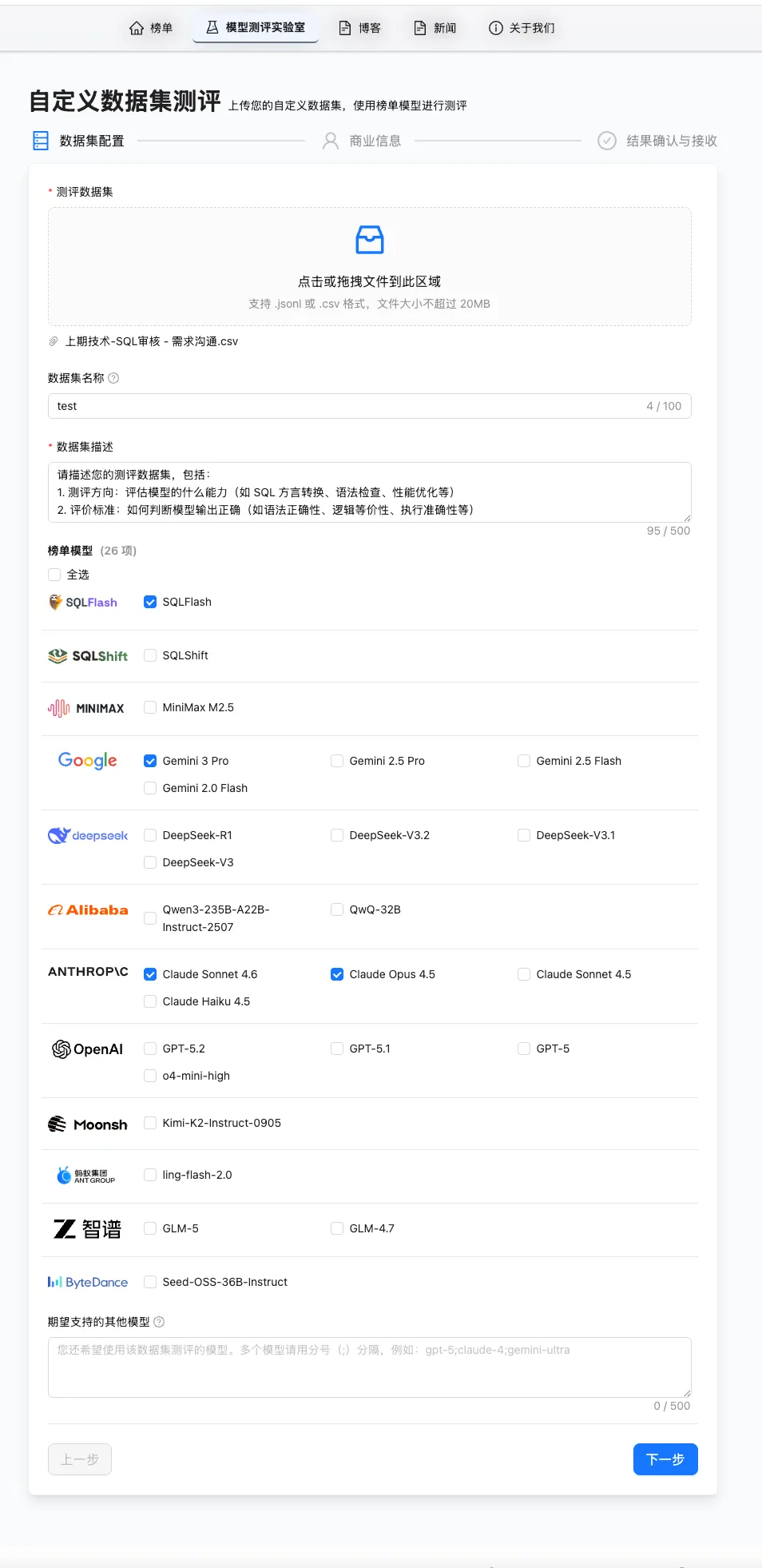Add Kimi-K2-Instruct-0905 to the selection
The image size is (762, 1568).
click(150, 1123)
